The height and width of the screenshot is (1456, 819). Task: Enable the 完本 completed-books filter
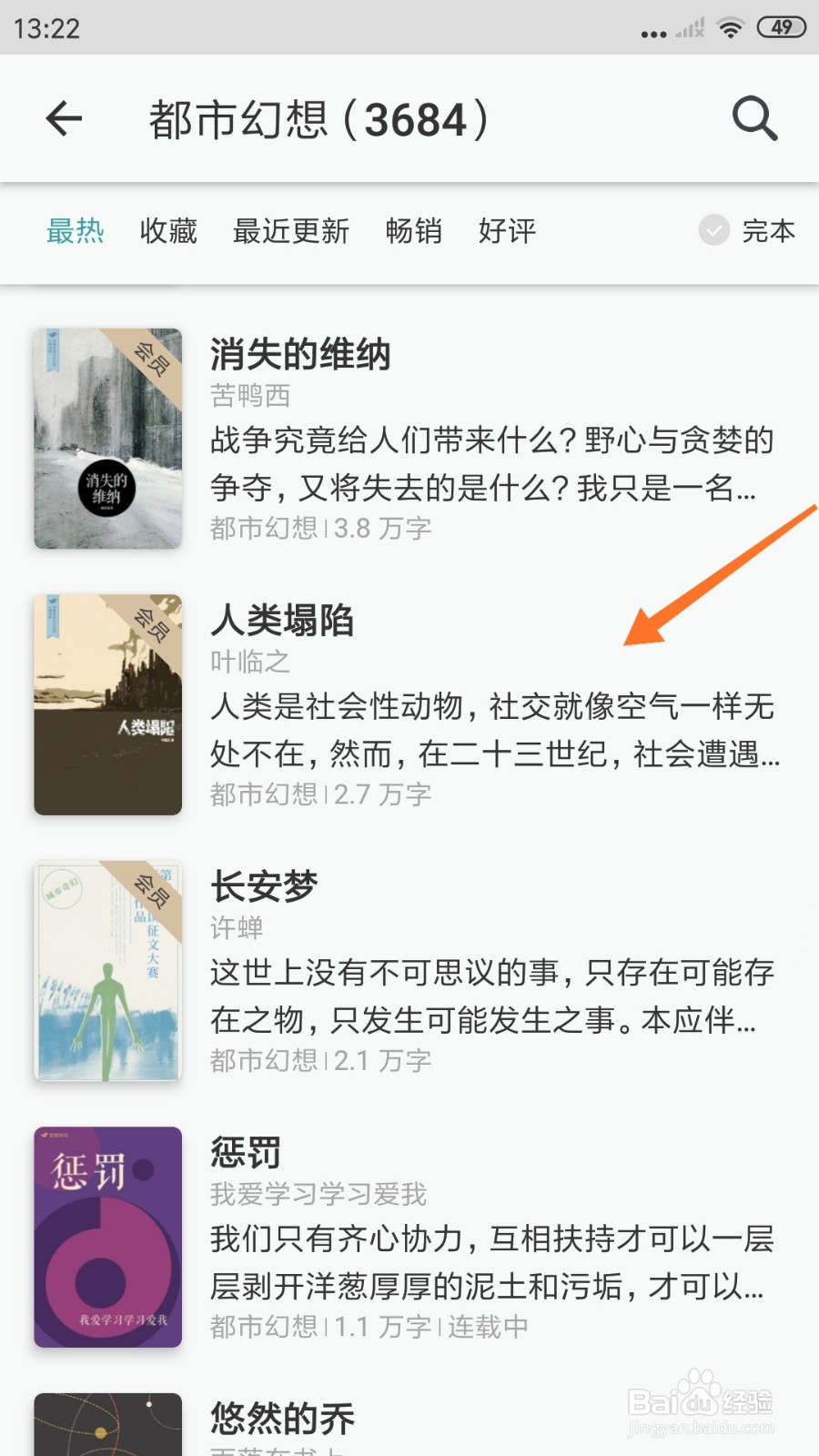click(769, 232)
